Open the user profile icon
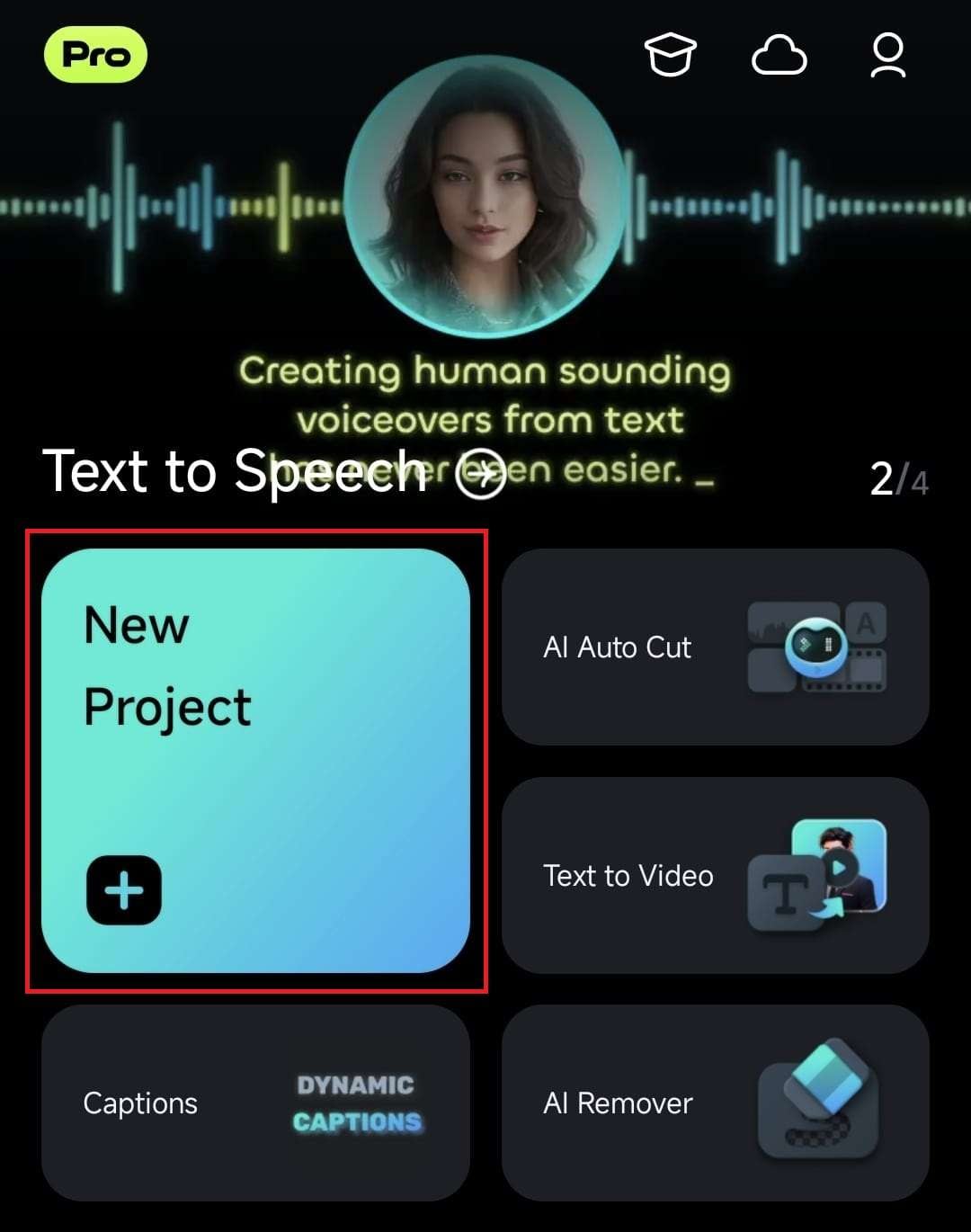The width and height of the screenshot is (971, 1232). click(x=887, y=56)
